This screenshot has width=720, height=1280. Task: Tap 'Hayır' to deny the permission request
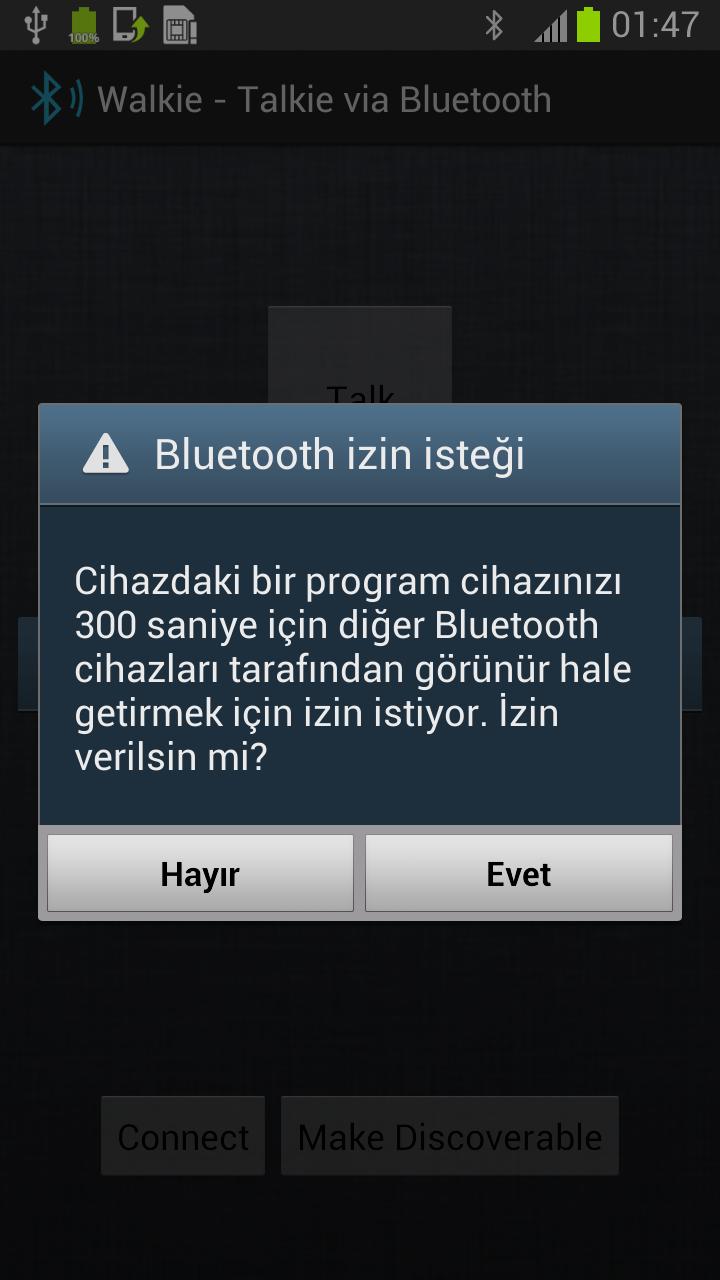tap(199, 873)
